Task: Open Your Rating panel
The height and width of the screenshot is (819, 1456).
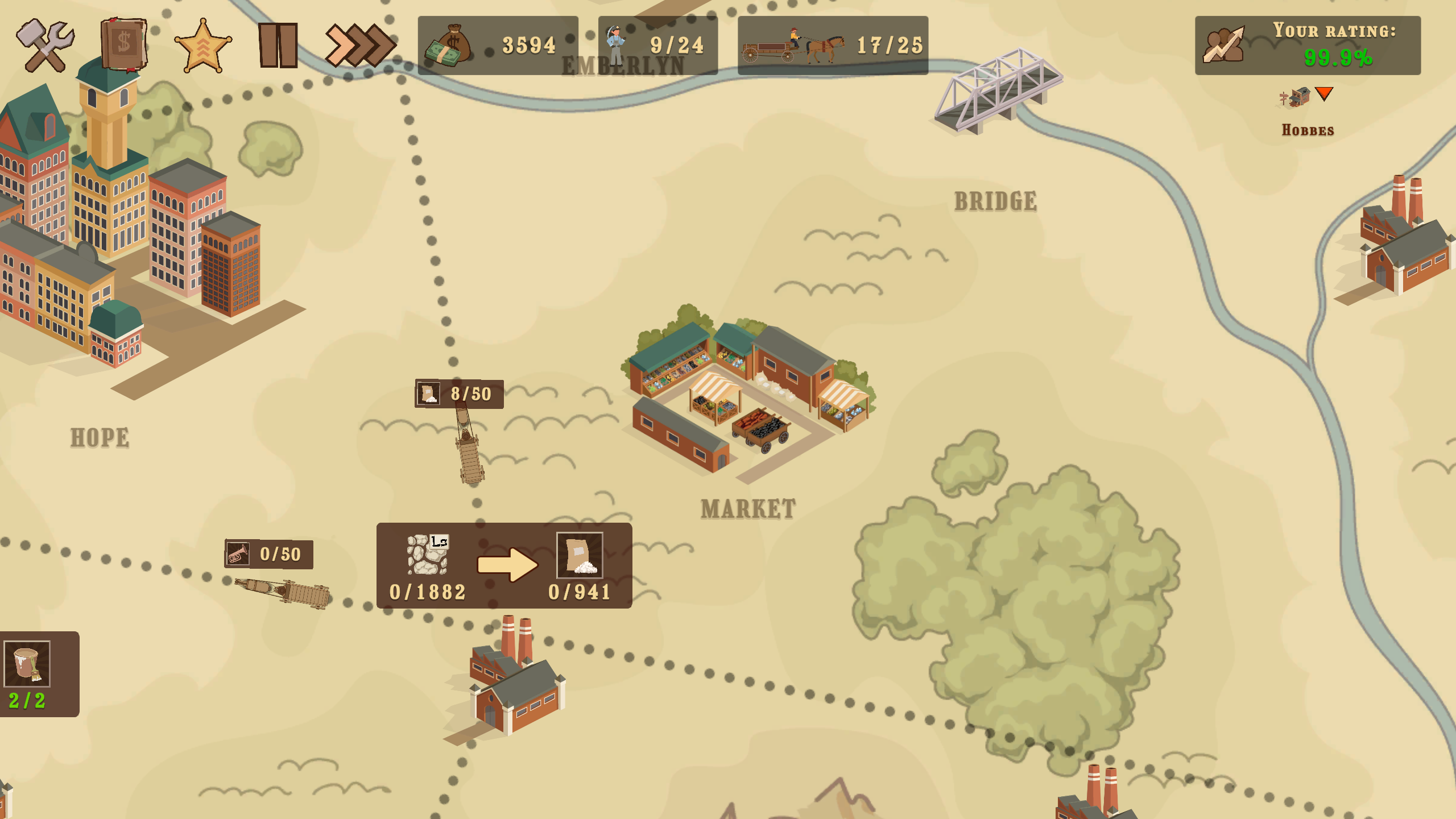Action: click(x=1307, y=45)
